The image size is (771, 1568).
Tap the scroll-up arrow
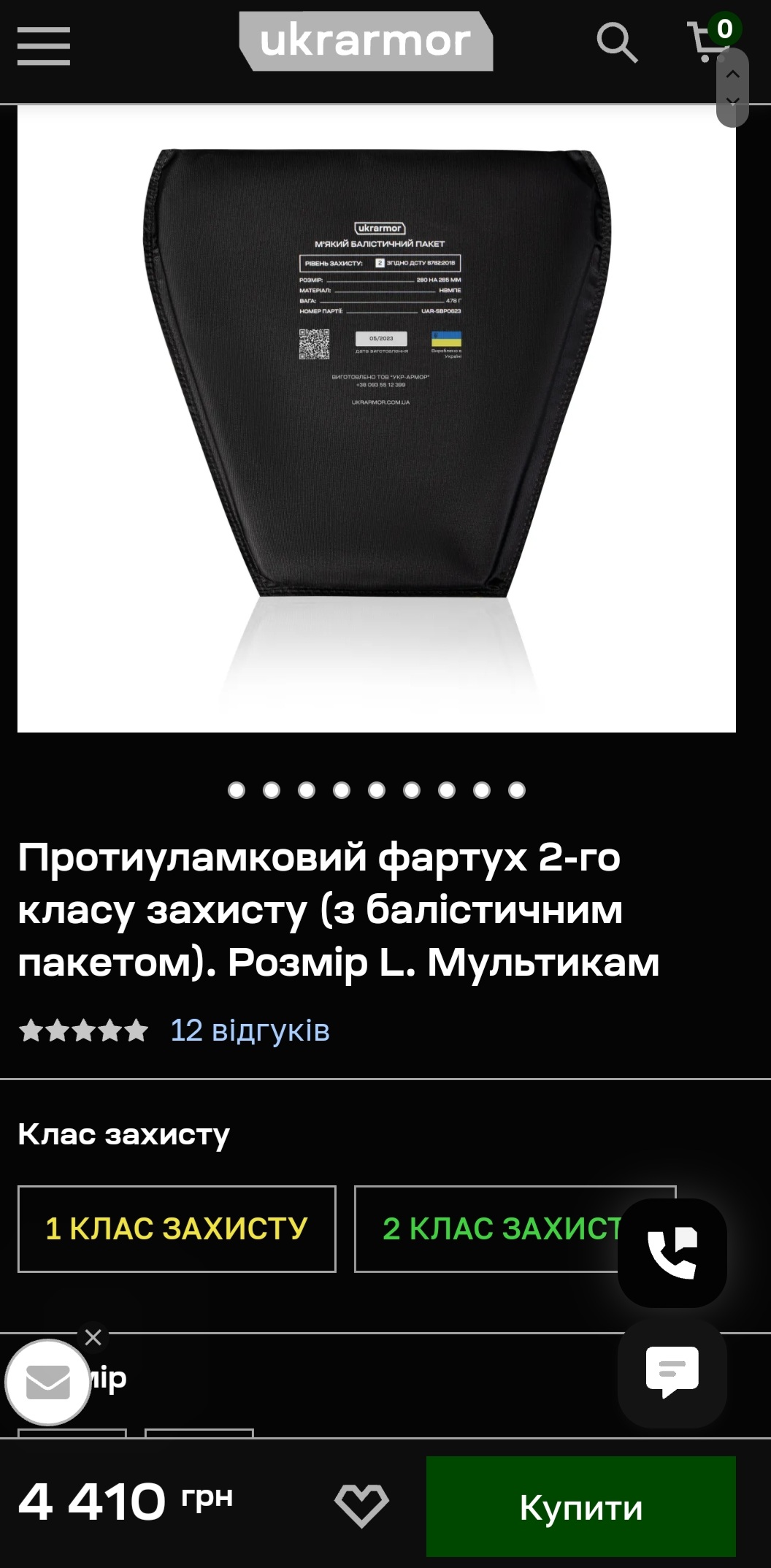[x=733, y=74]
